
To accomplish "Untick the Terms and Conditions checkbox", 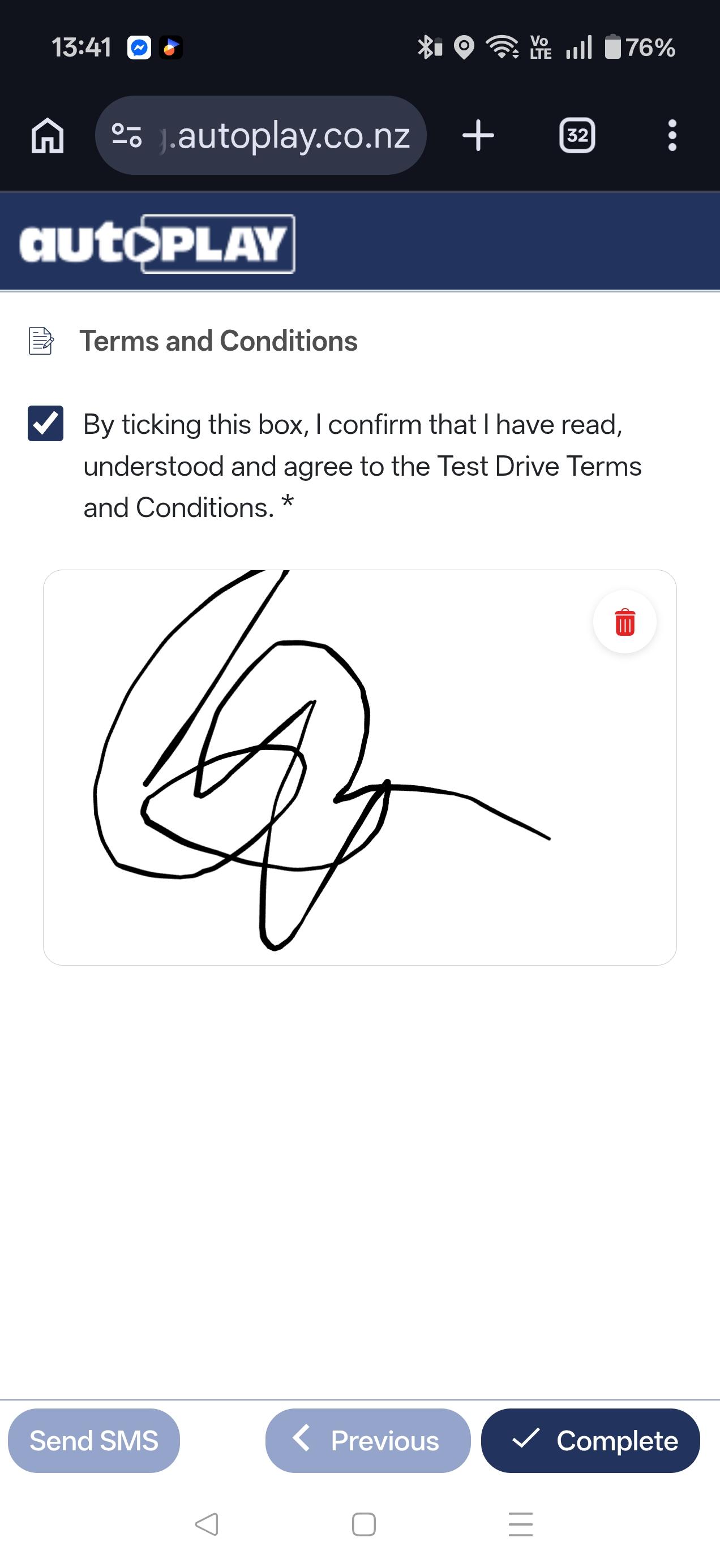I will [x=46, y=423].
